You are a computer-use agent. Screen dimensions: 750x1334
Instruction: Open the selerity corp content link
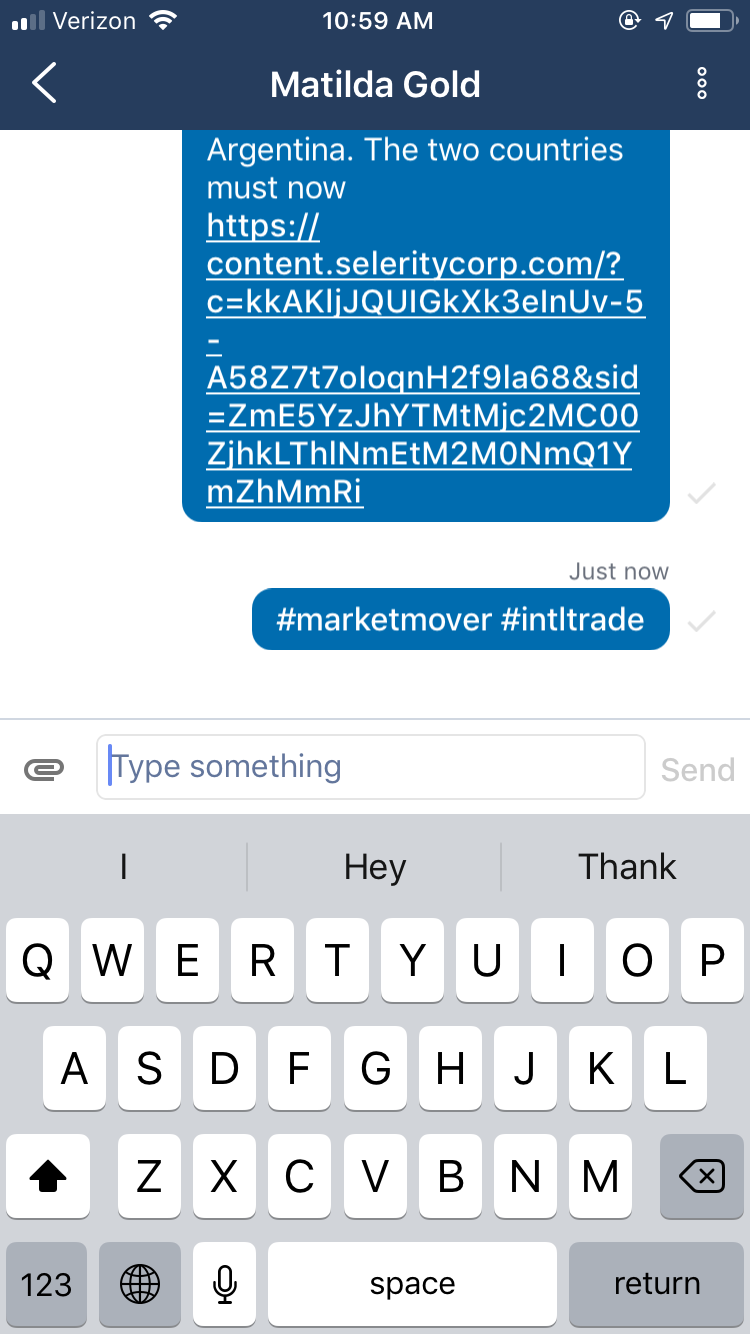coord(425,359)
